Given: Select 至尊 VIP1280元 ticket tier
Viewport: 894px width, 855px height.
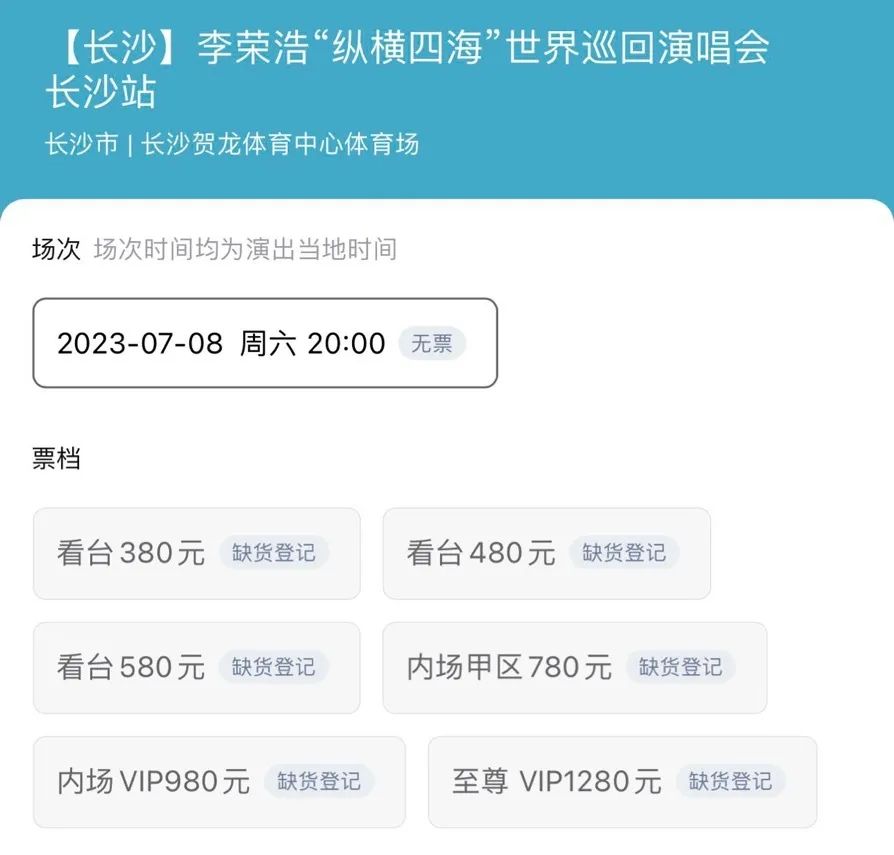Looking at the screenshot, I should [623, 782].
